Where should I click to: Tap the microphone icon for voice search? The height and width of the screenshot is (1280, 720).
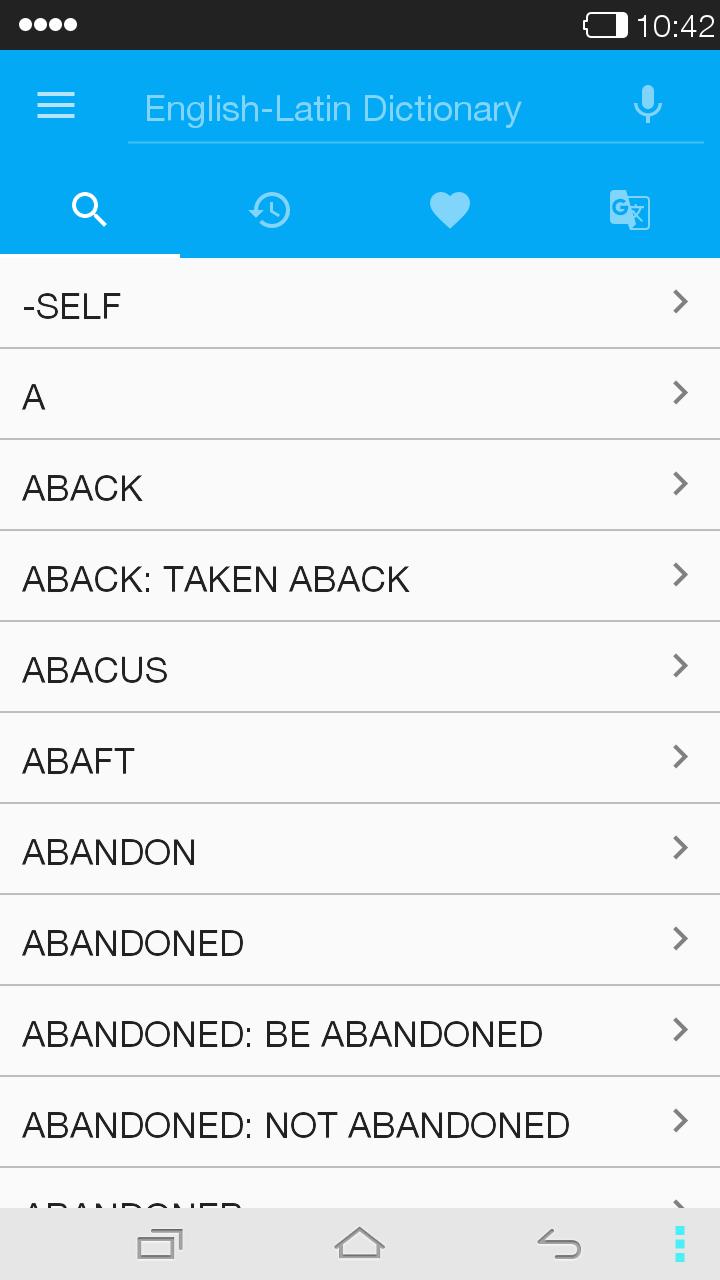click(x=647, y=105)
